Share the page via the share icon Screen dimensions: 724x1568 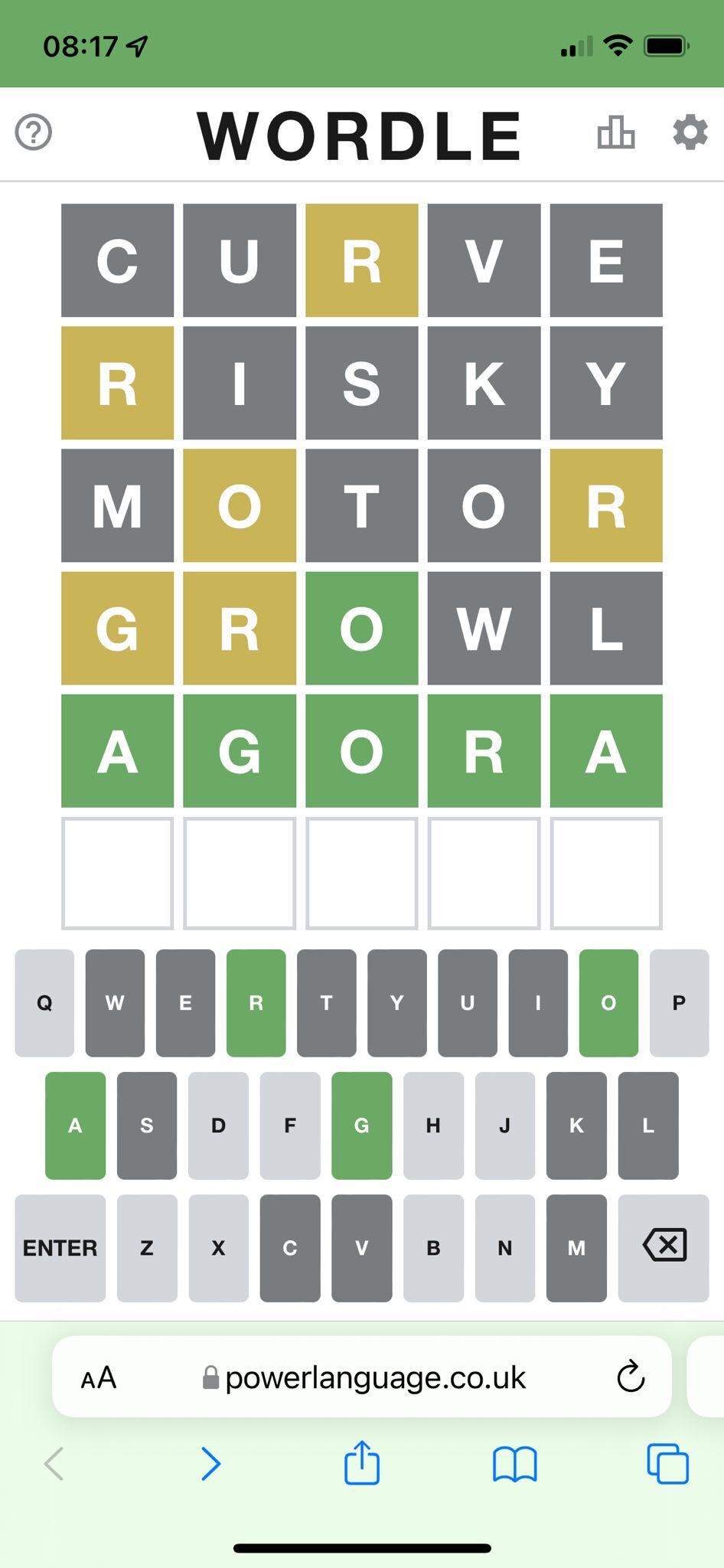tap(362, 1463)
